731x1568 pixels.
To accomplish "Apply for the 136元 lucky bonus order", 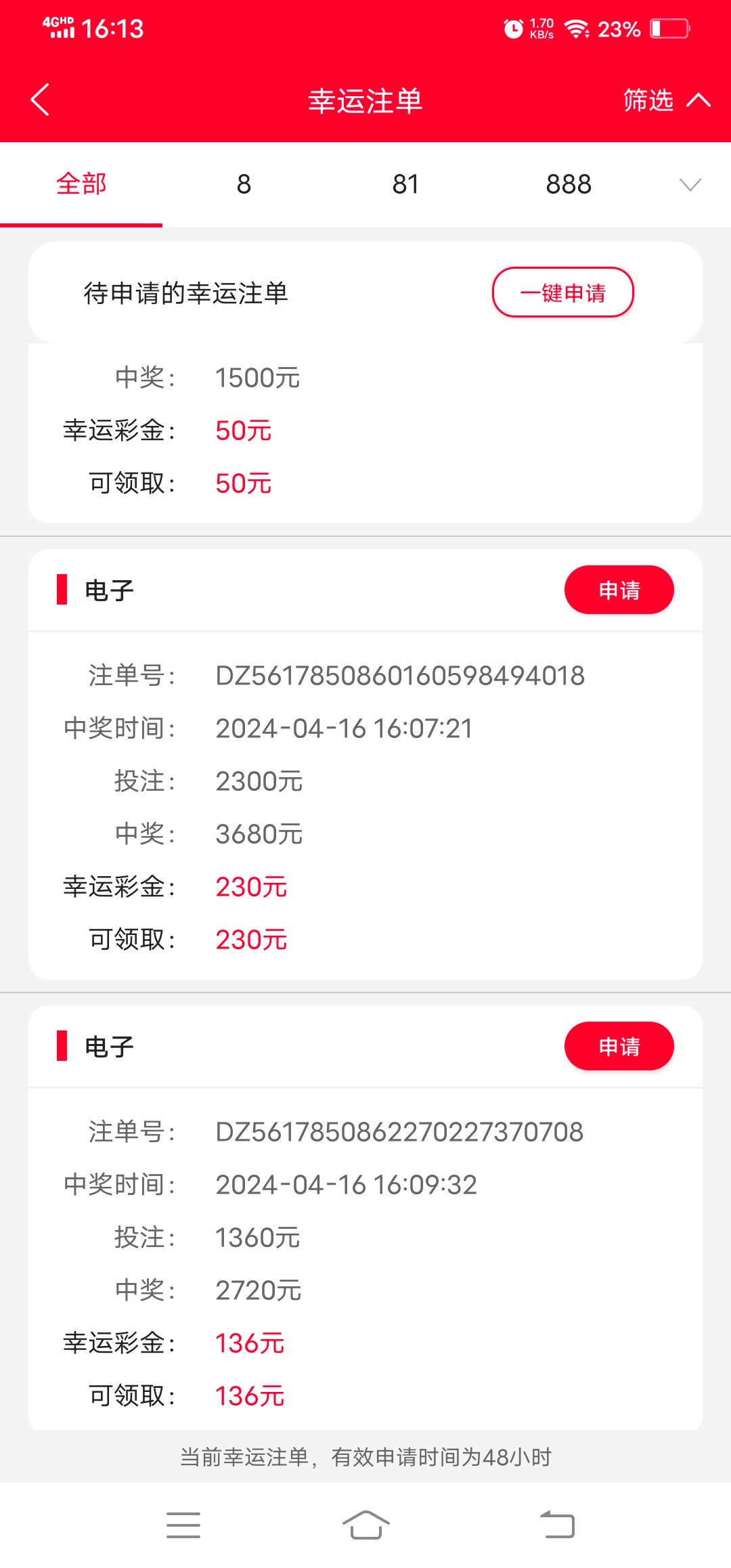I will coord(619,1046).
